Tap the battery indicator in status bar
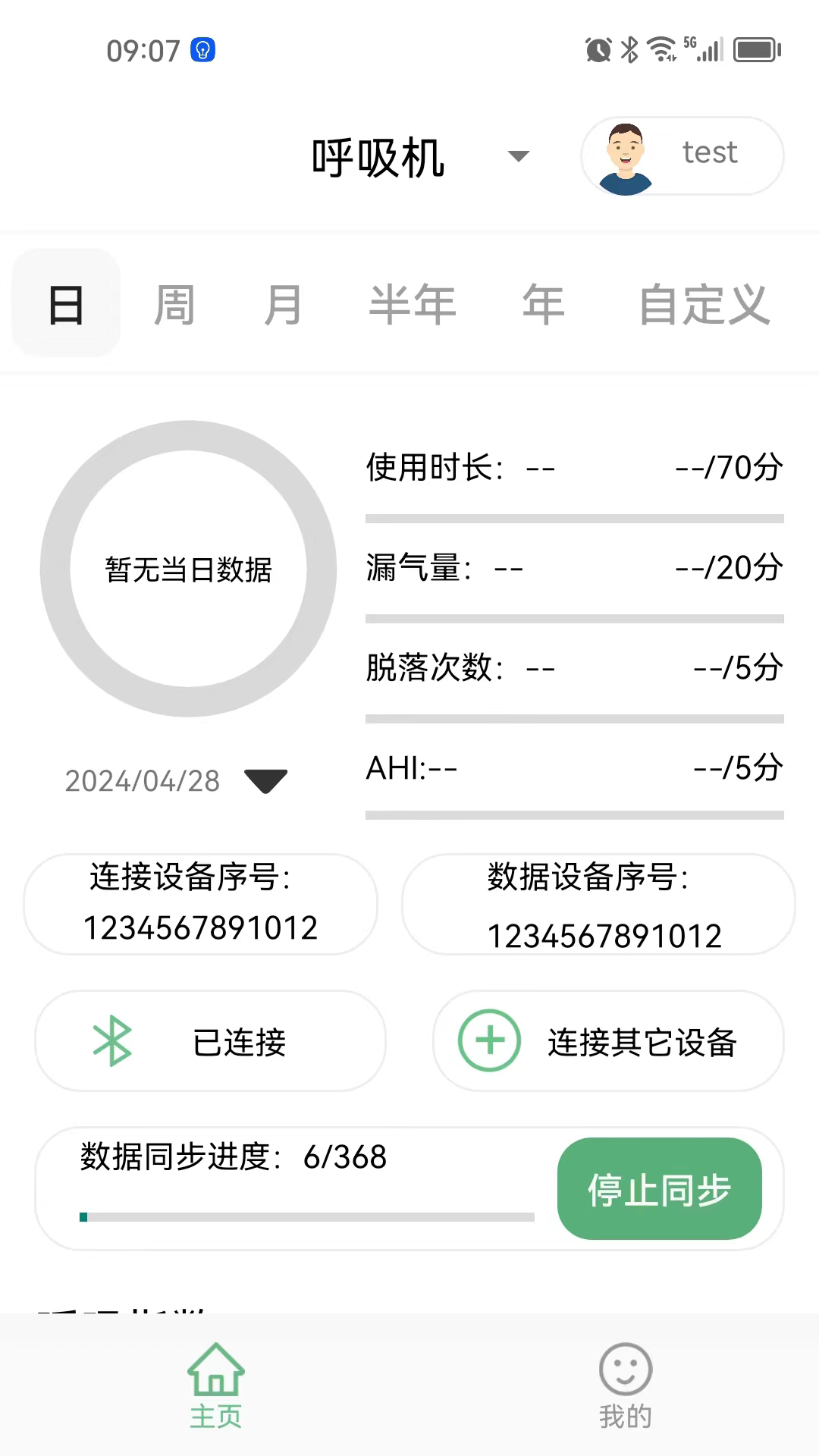The image size is (819, 1456). [756, 50]
